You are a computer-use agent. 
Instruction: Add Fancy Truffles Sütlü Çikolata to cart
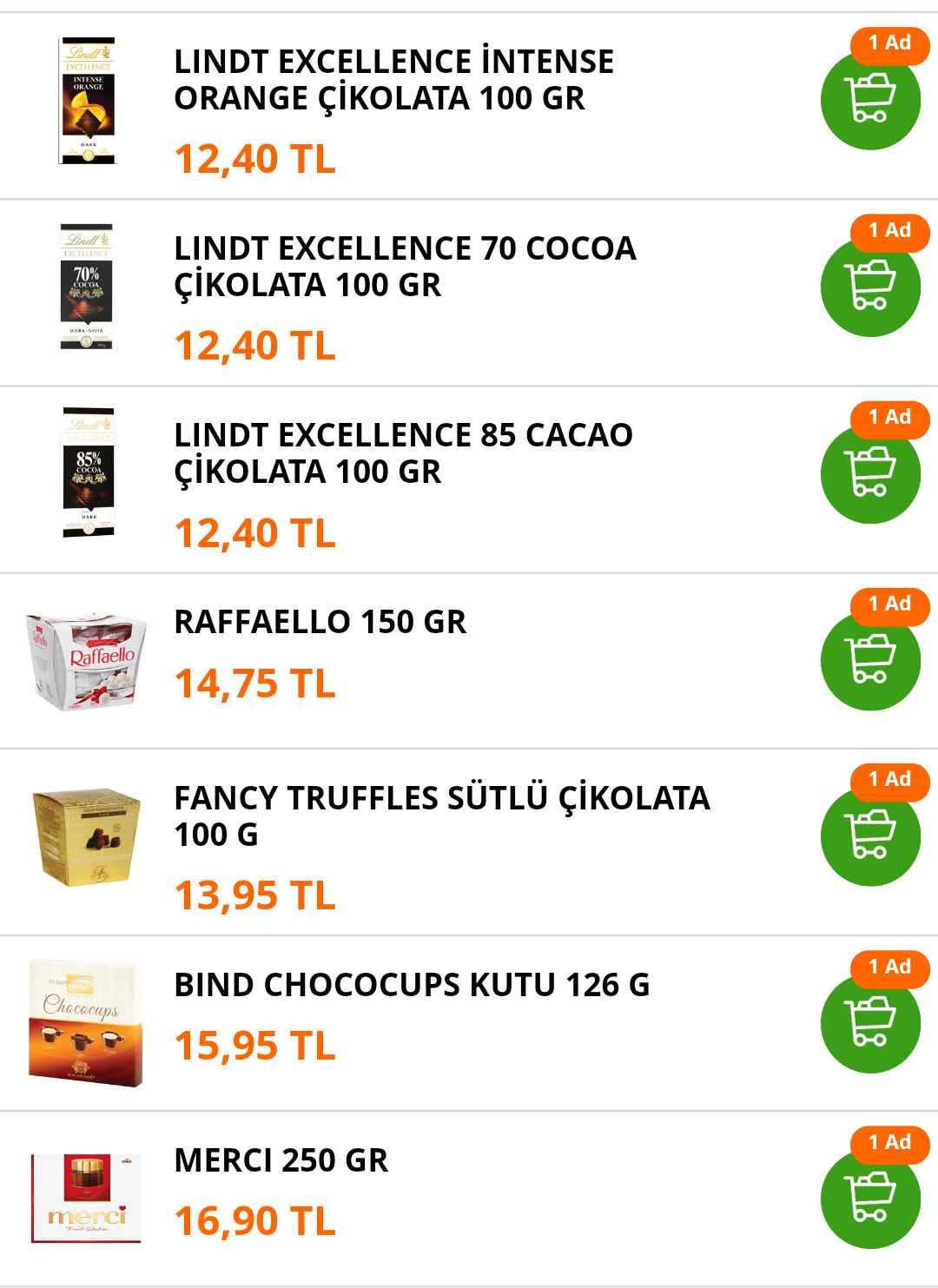click(x=870, y=836)
